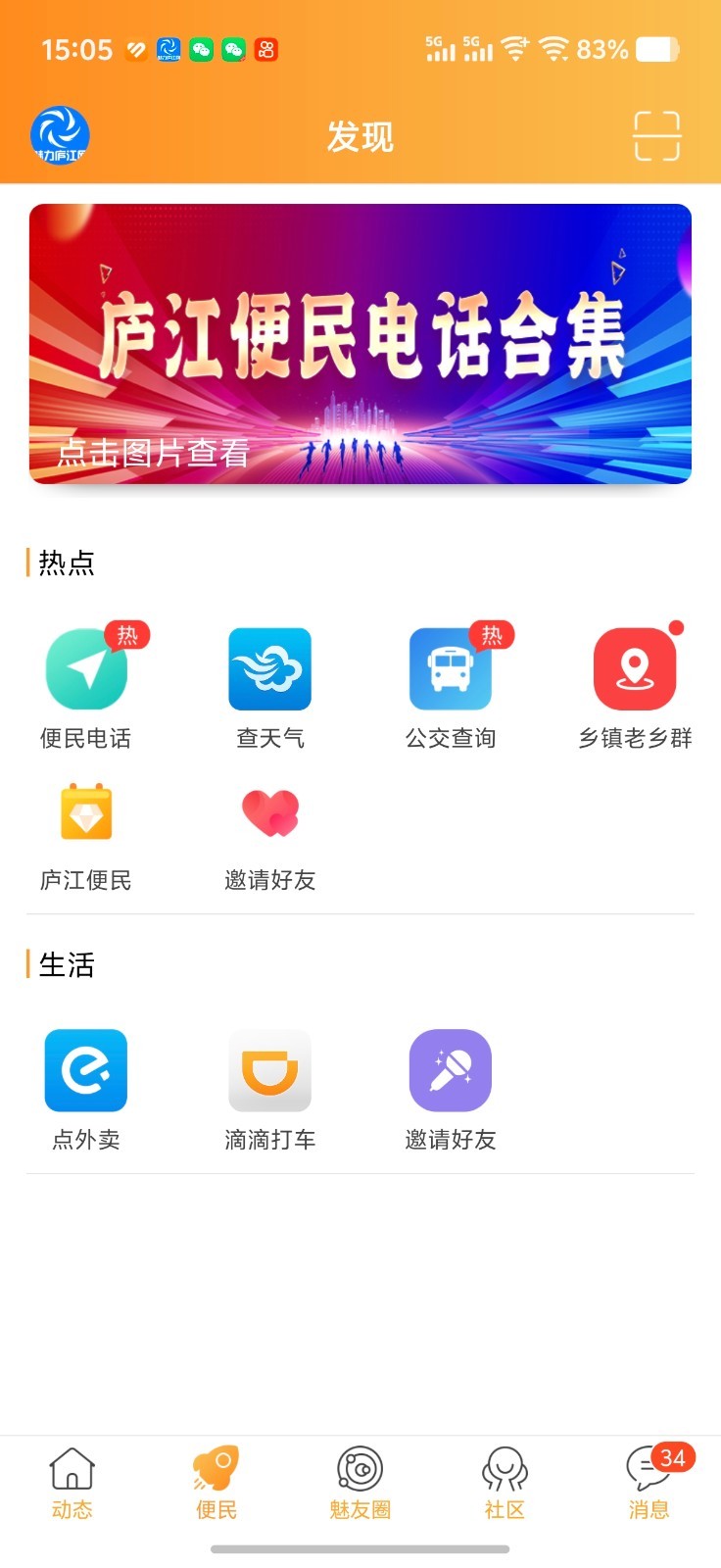Viewport: 721px width, 1568px height.
Task: Tap the profile avatar in the header
Action: [x=60, y=135]
